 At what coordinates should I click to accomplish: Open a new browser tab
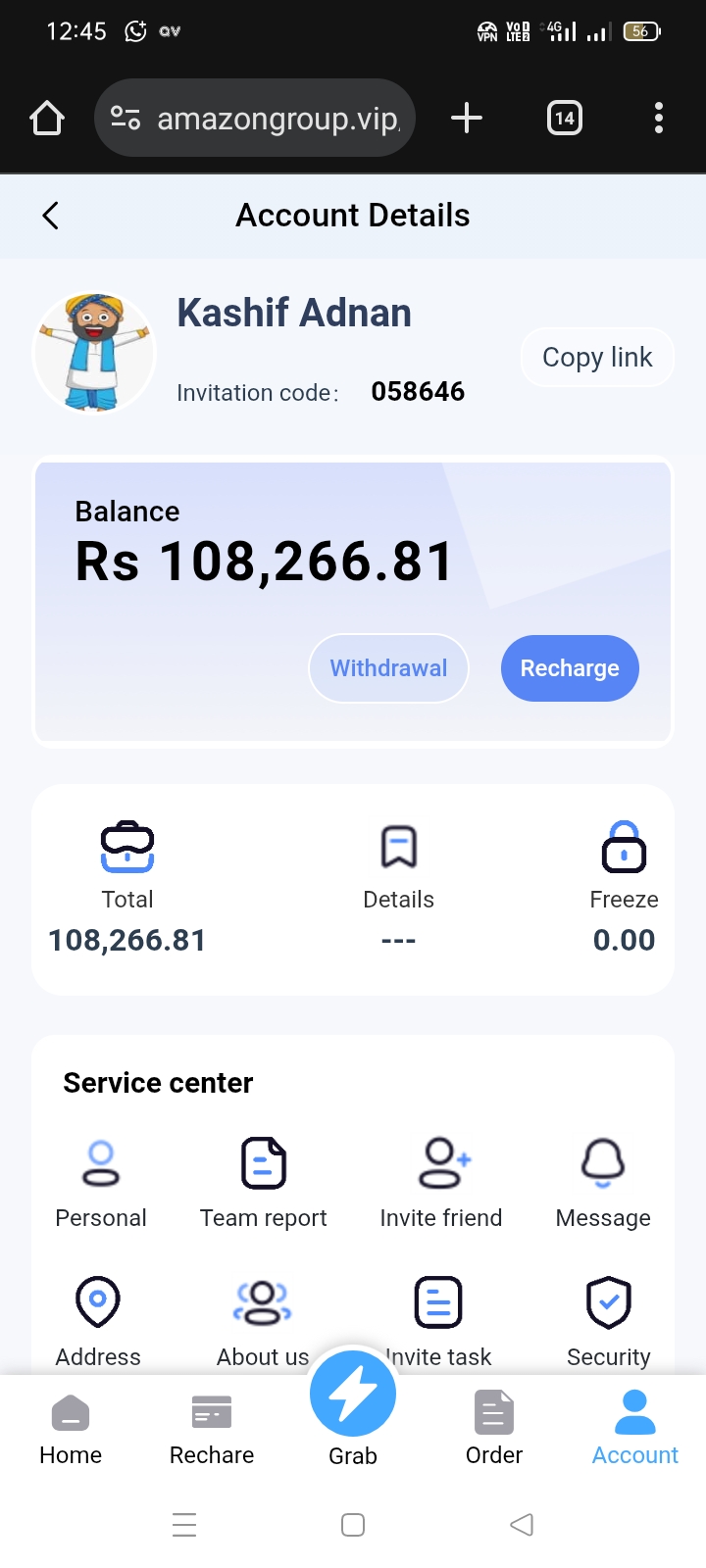(x=467, y=119)
